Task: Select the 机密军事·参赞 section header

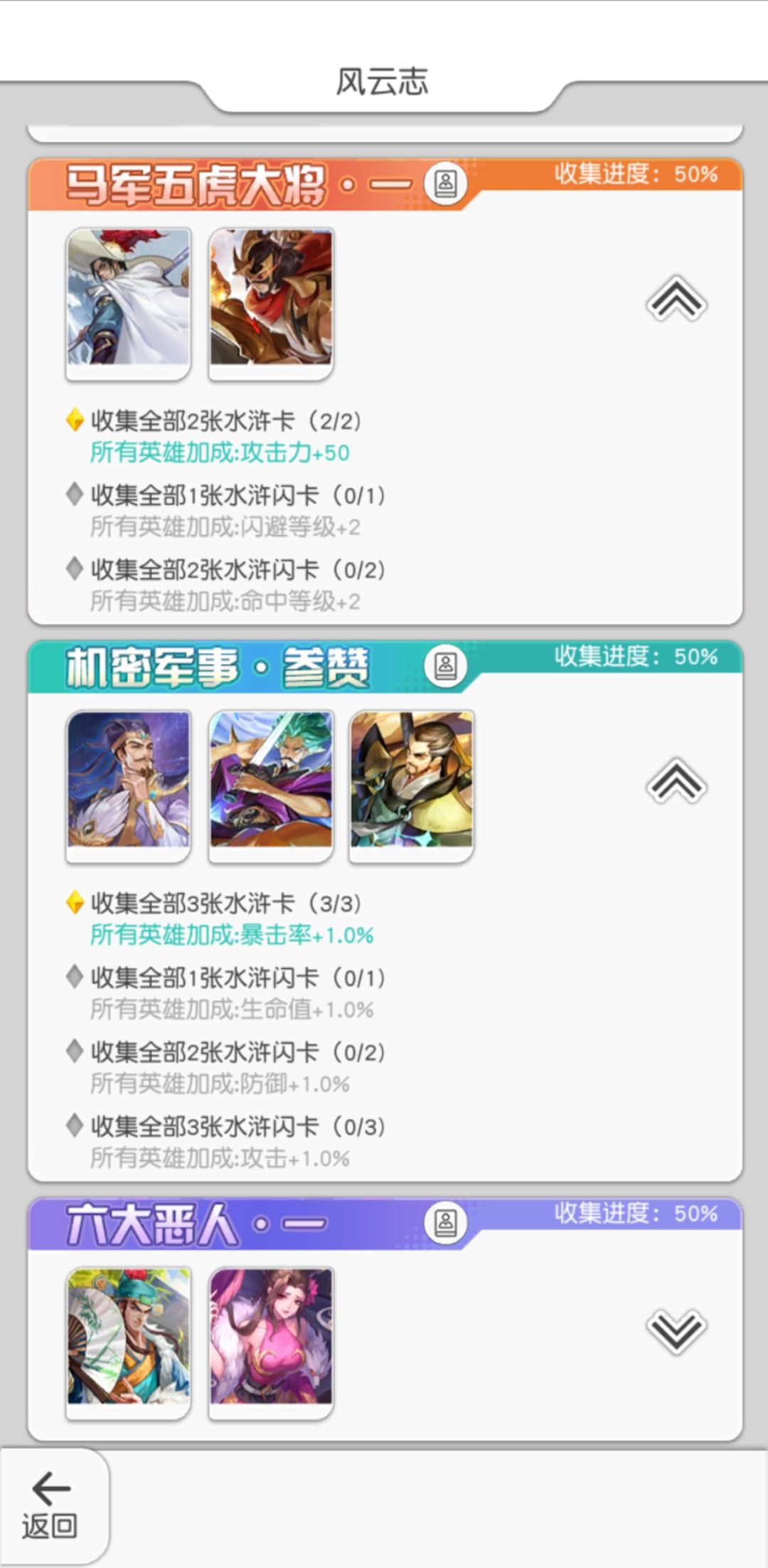Action: (220, 667)
